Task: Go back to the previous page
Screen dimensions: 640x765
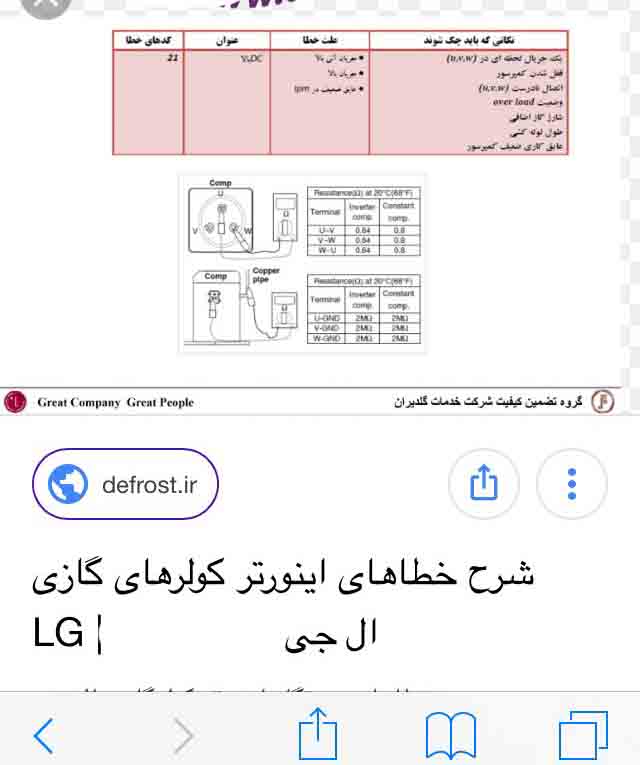Action: (44, 736)
